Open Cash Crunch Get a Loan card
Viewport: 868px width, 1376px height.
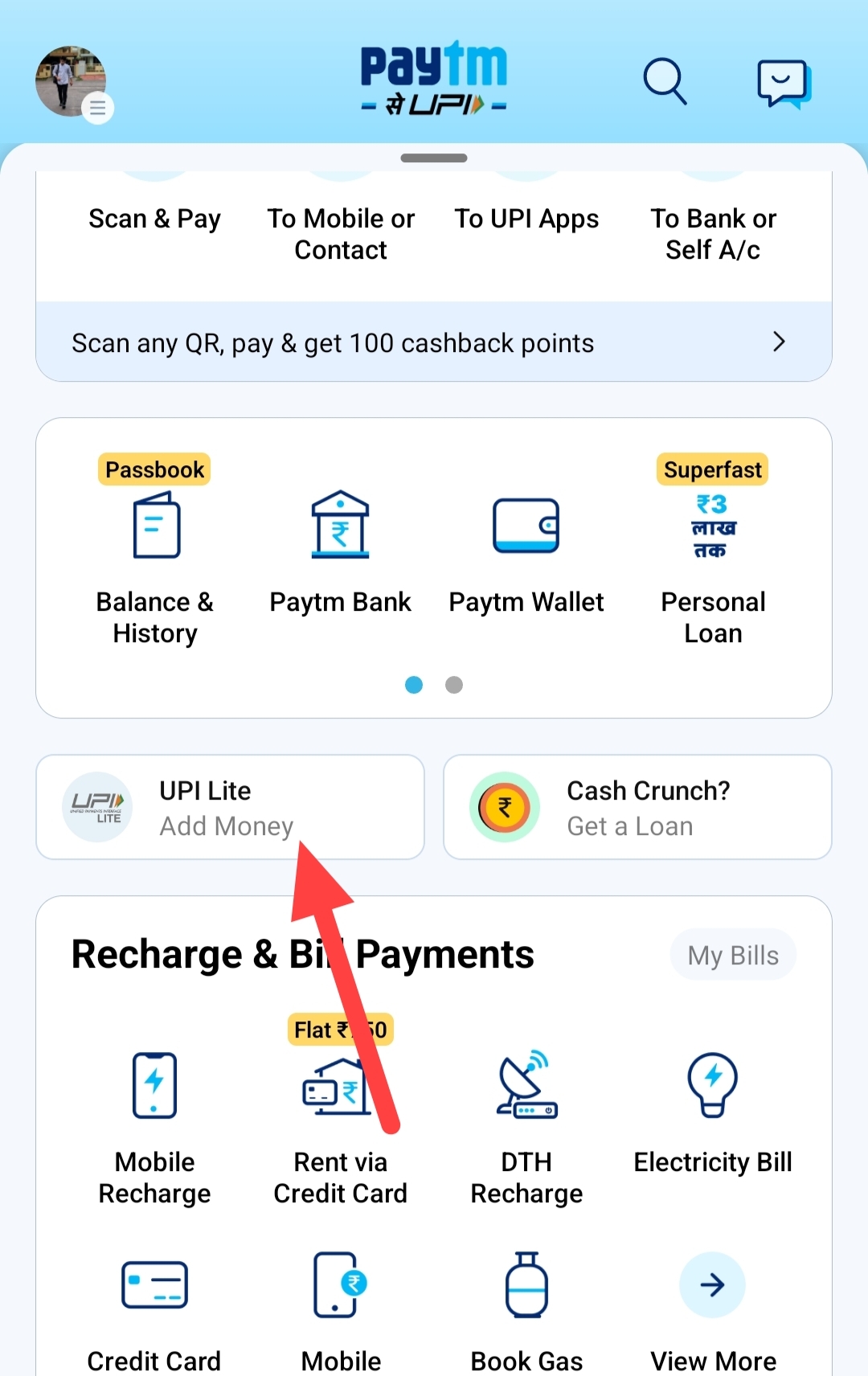tap(637, 808)
